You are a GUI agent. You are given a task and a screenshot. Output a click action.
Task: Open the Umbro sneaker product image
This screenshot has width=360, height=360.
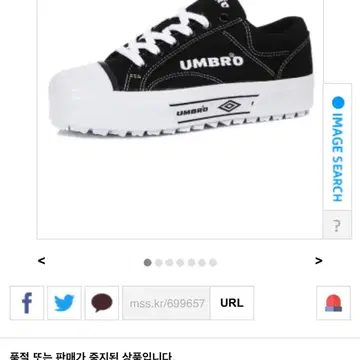coord(180,118)
